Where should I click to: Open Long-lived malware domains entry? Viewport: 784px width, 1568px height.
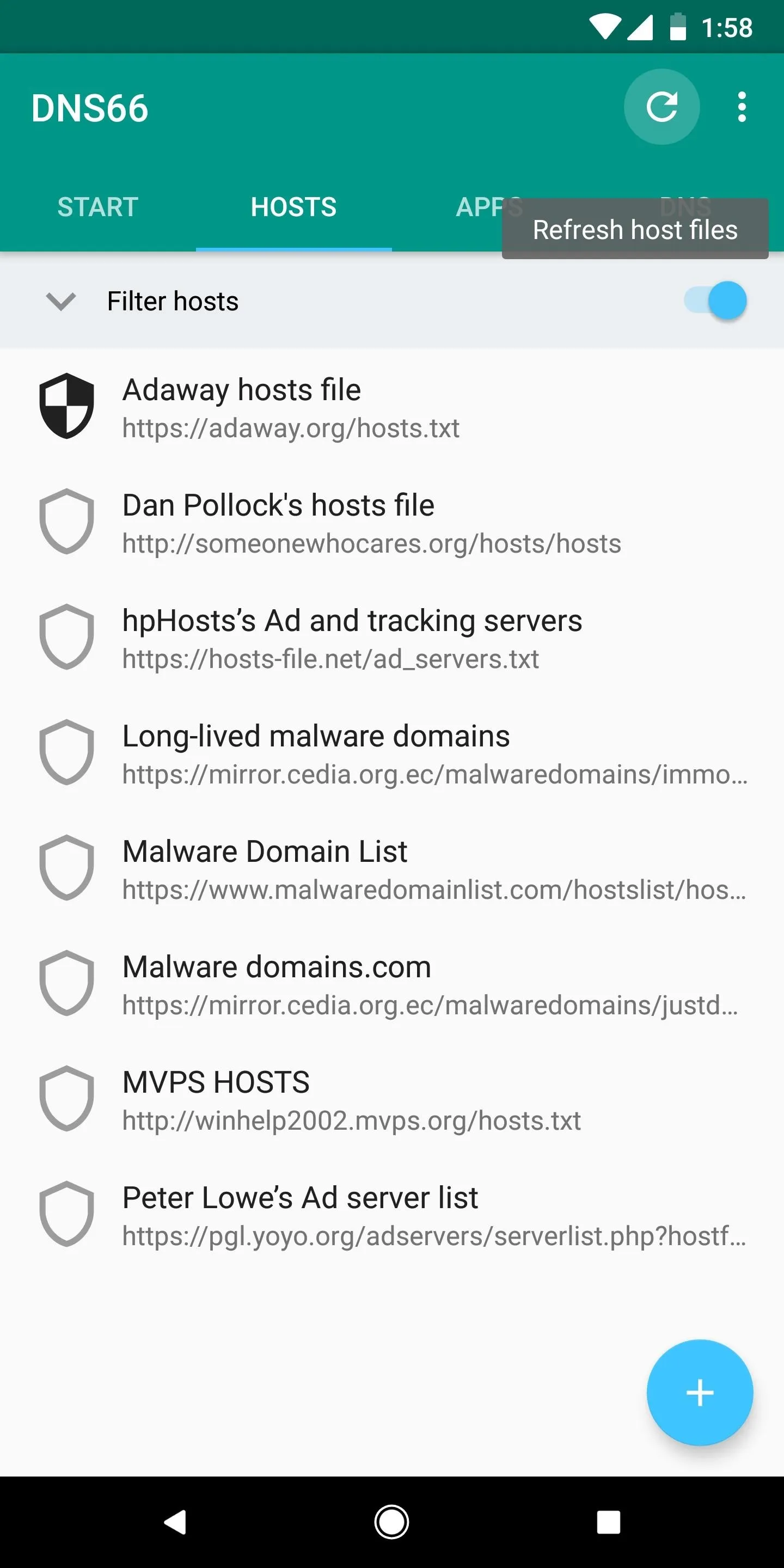pyautogui.click(x=392, y=752)
